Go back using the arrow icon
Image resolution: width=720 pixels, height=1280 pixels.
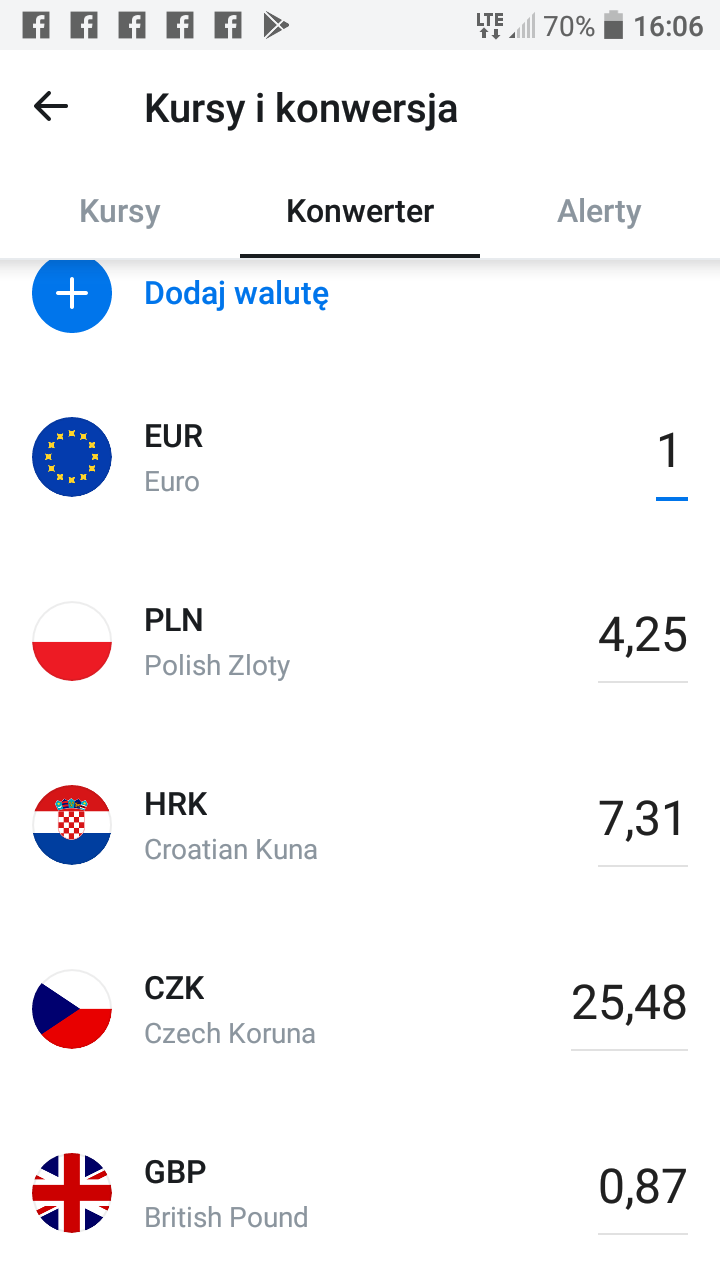(51, 107)
